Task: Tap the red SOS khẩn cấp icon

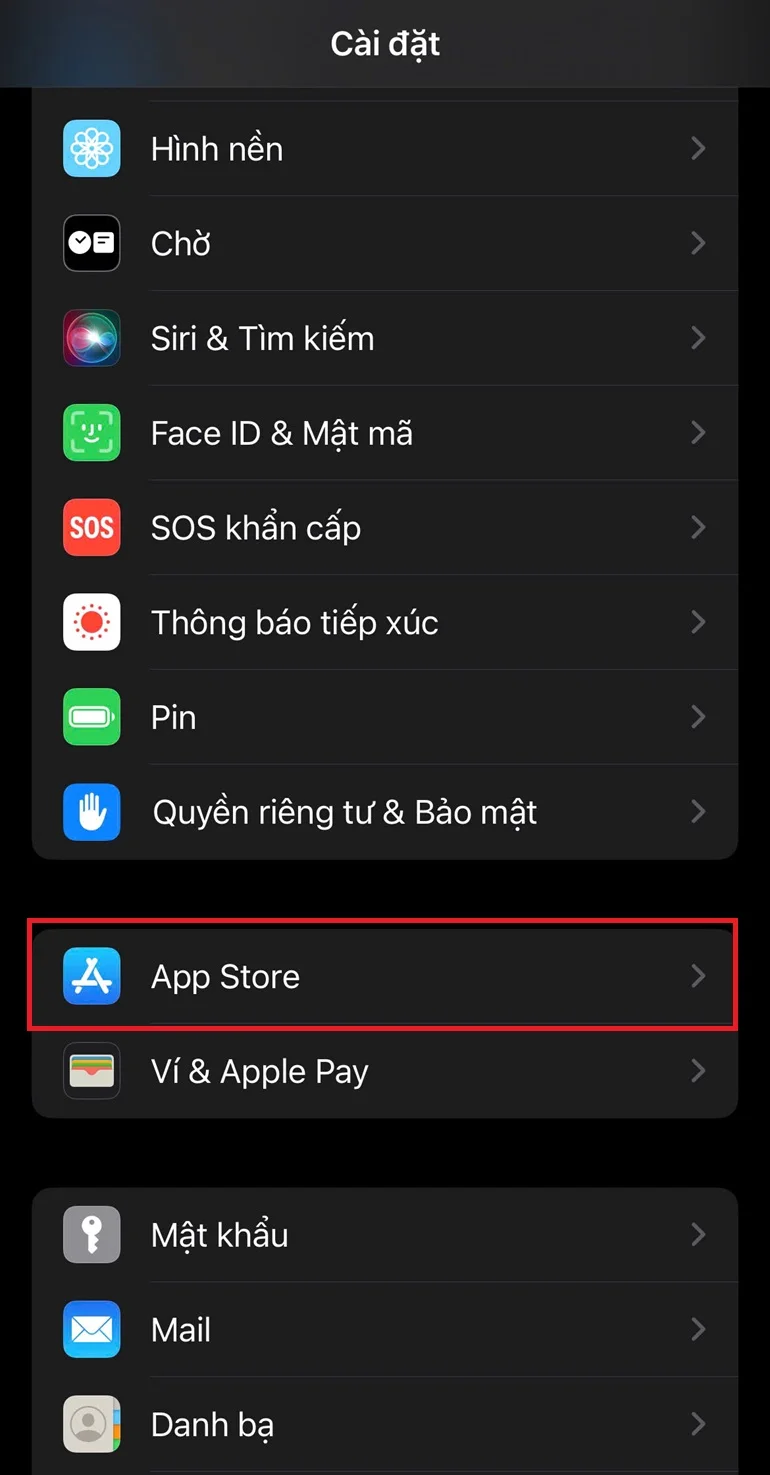Action: tap(91, 527)
